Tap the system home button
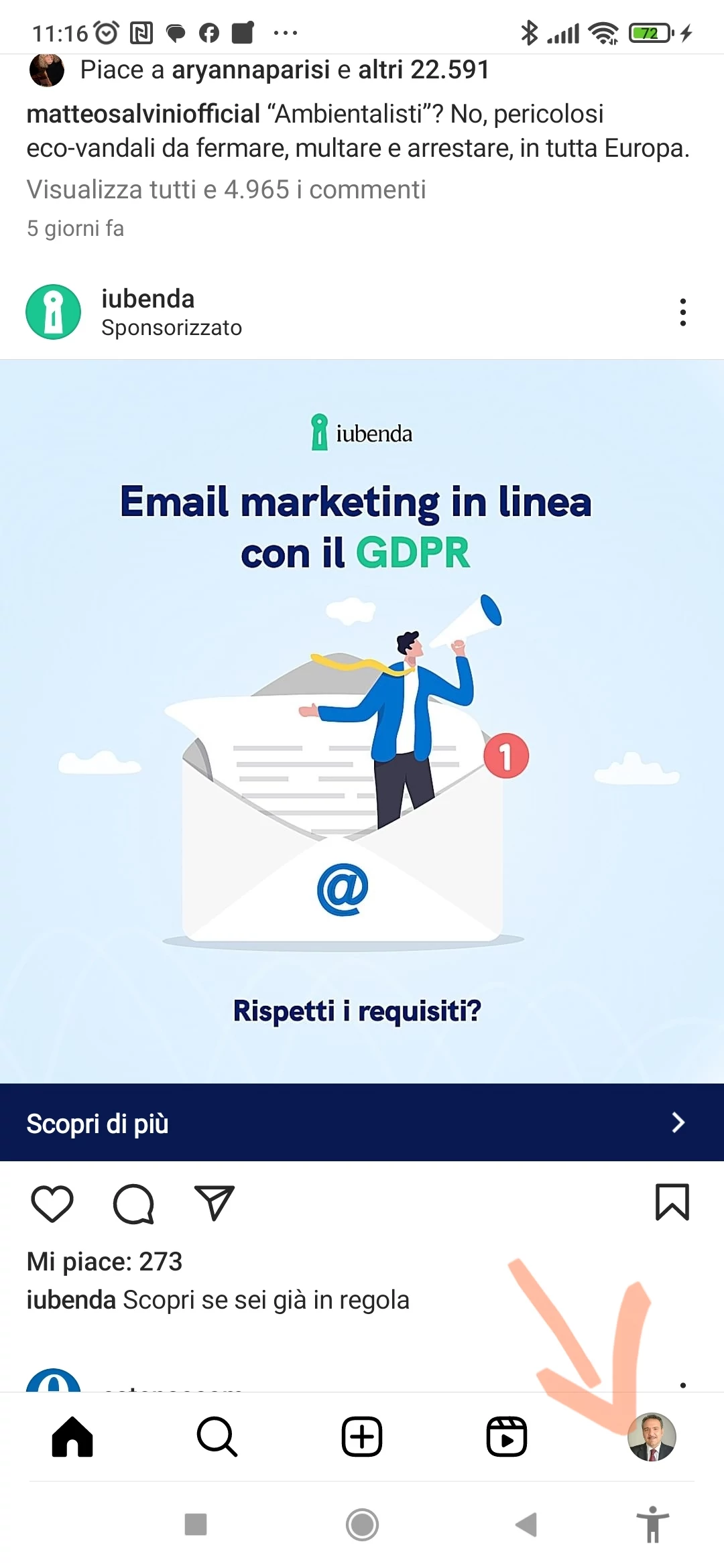The width and height of the screenshot is (724, 1568). [x=362, y=1524]
